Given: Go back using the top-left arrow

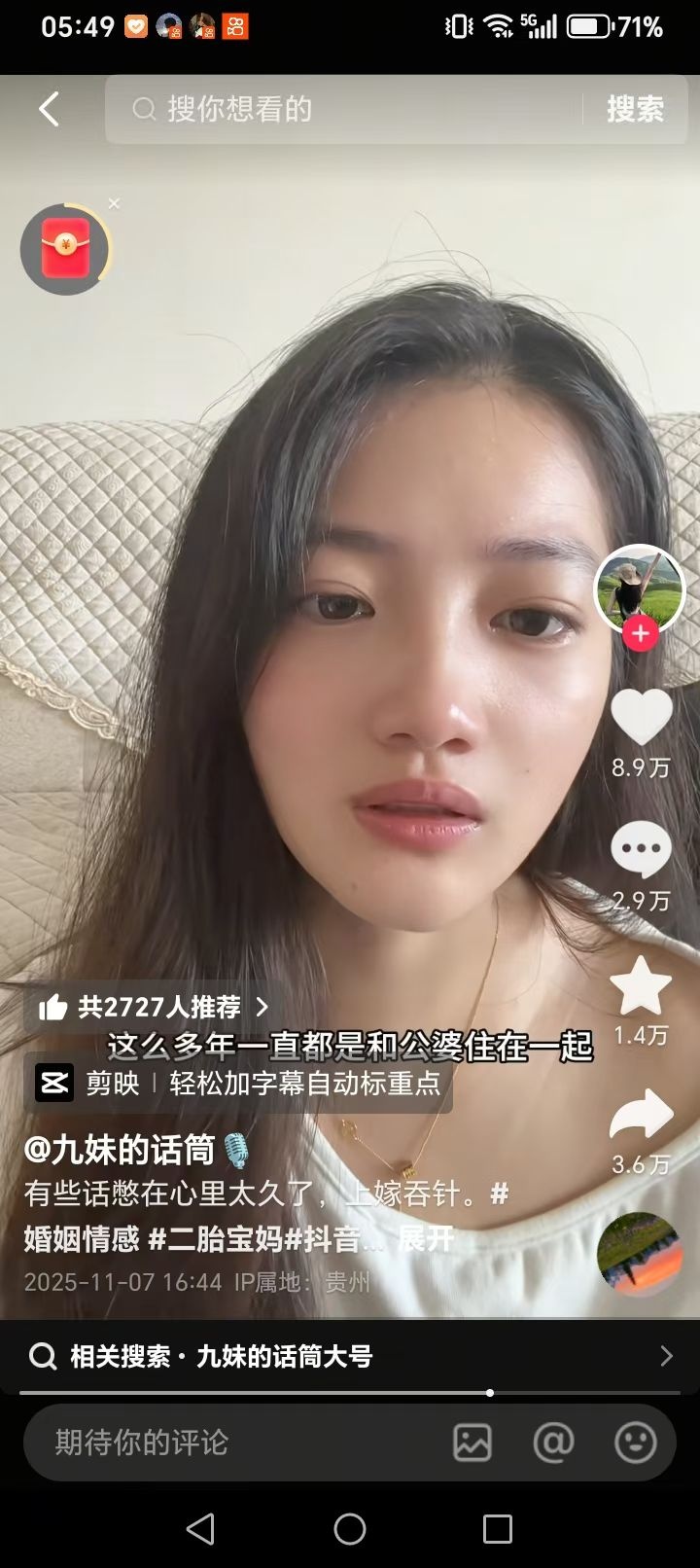Looking at the screenshot, I should [x=49, y=109].
